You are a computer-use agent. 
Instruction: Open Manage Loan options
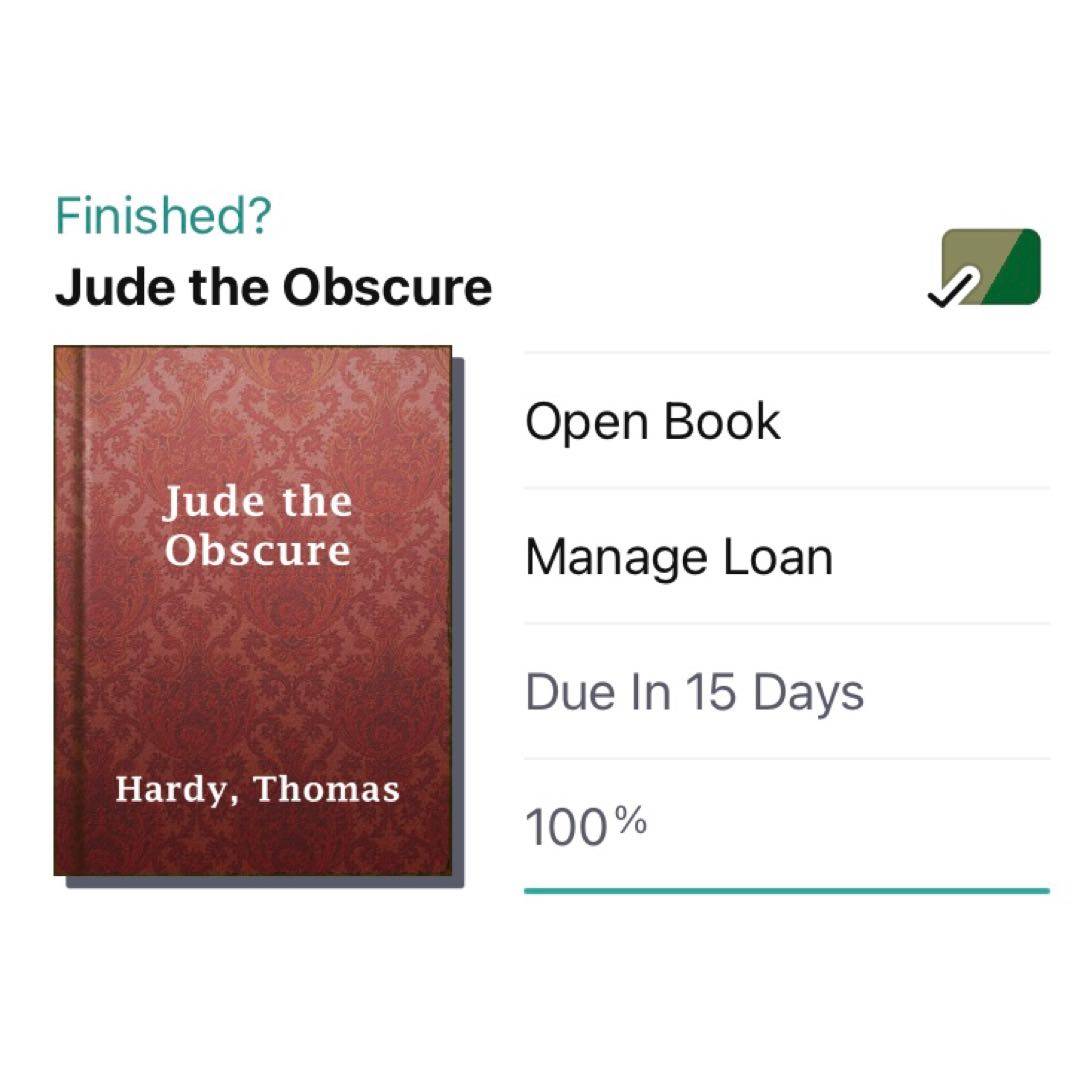679,557
